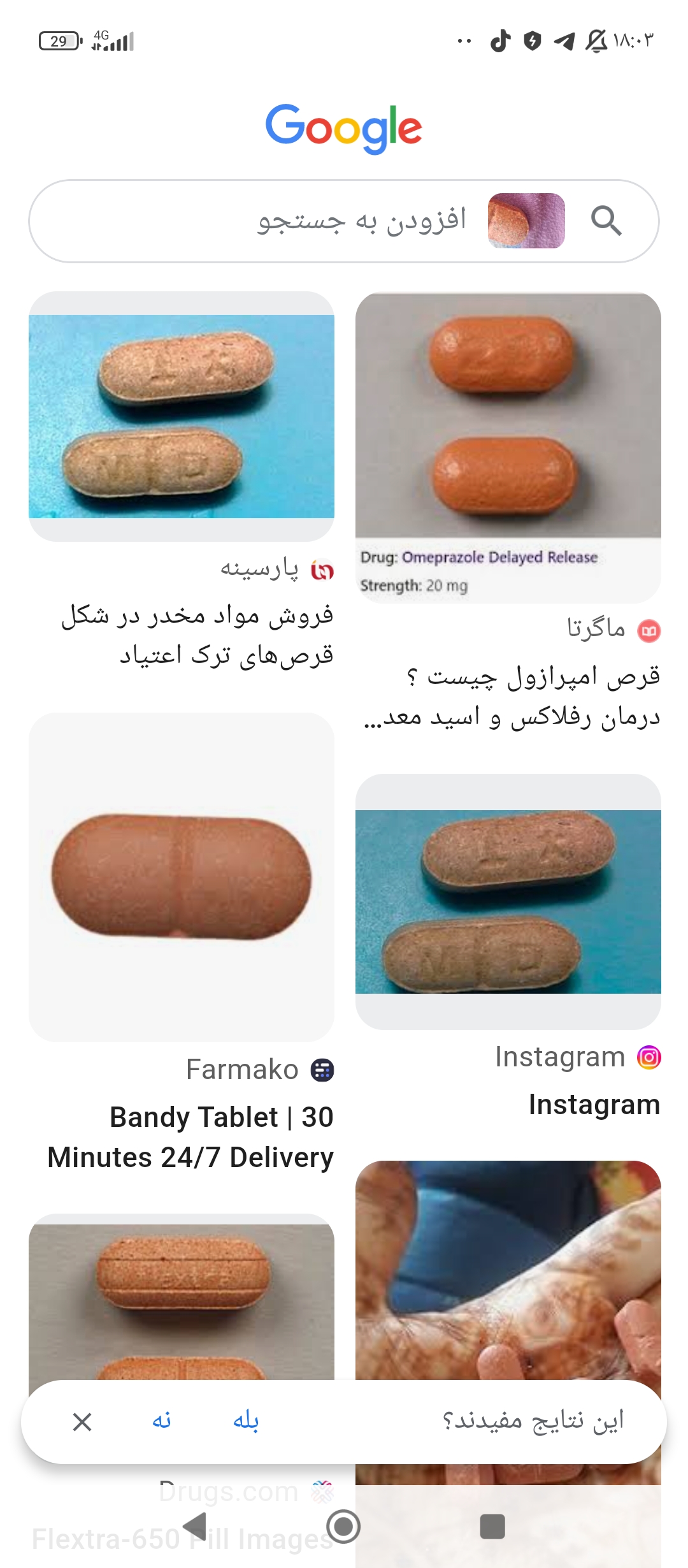Image resolution: width=688 pixels, height=1568 pixels.
Task: Dismiss the results feedback prompt
Action: [82, 1421]
